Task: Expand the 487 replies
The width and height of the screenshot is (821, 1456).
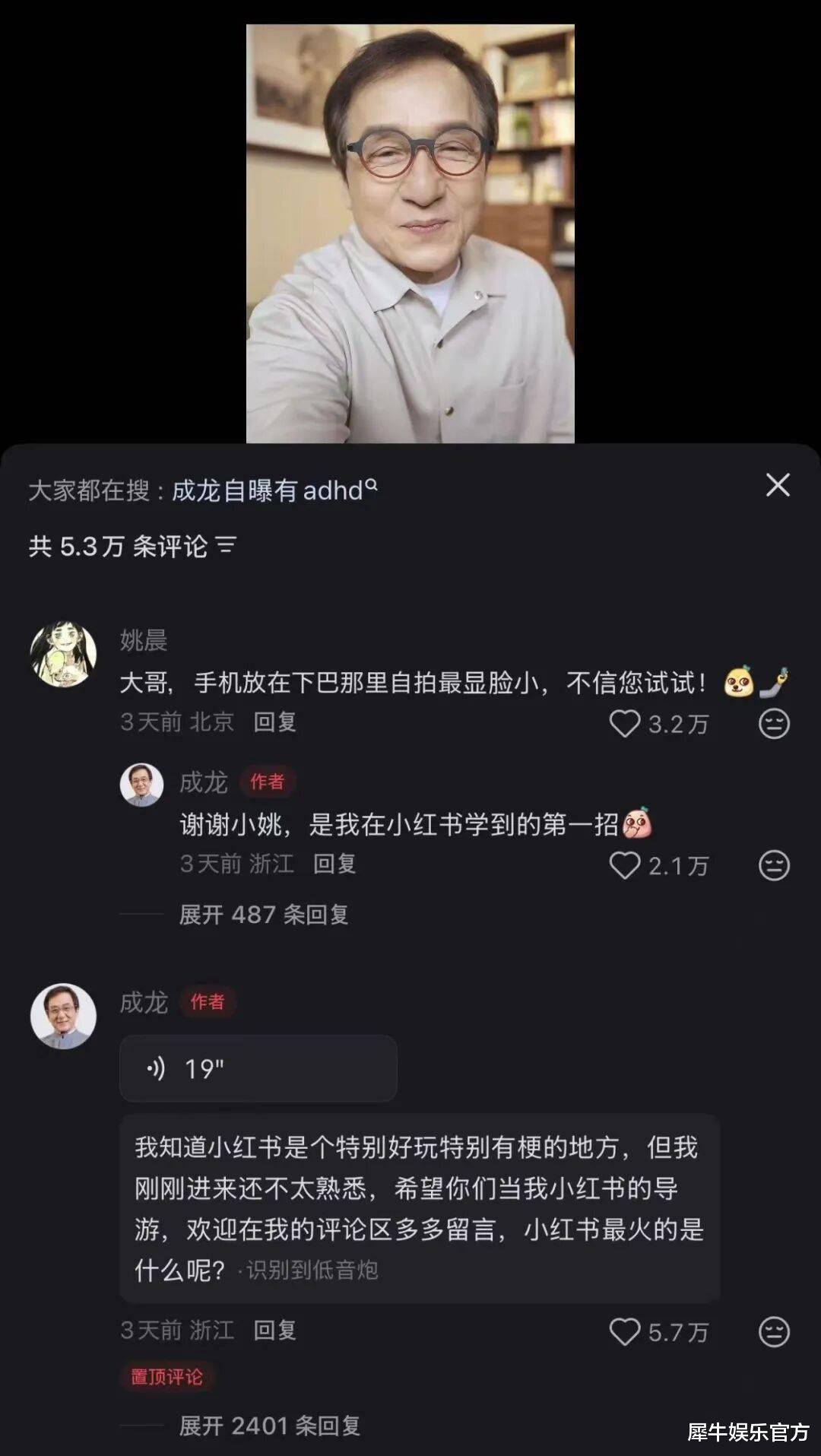Action: [263, 914]
